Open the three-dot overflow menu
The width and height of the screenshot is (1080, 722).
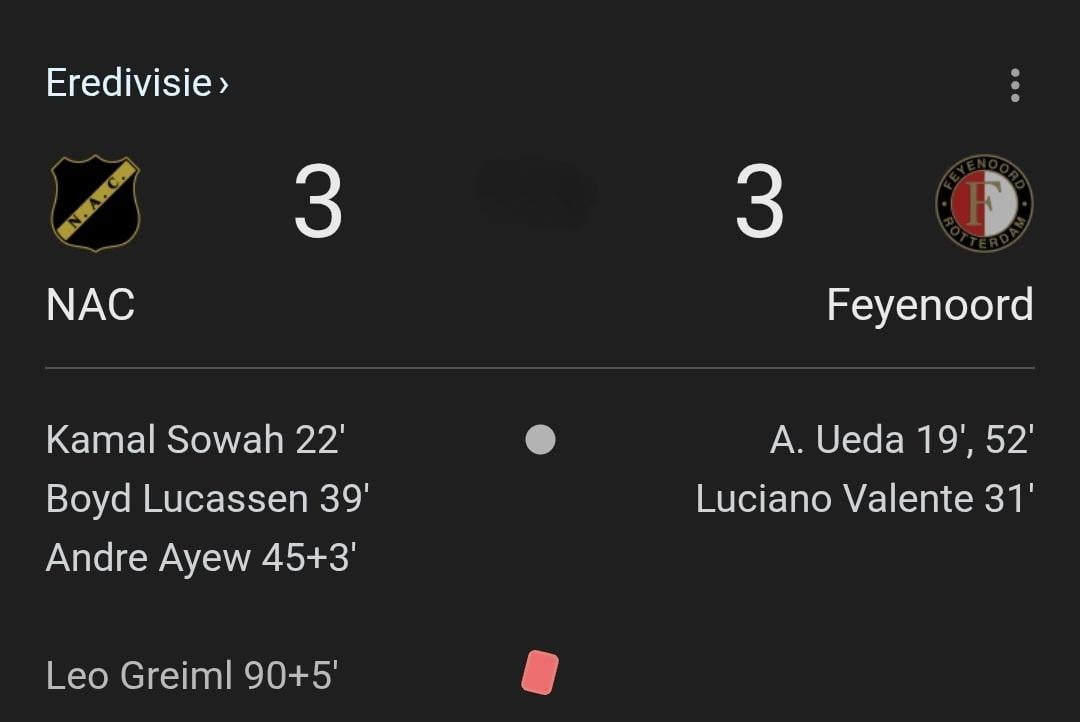pyautogui.click(x=1015, y=86)
